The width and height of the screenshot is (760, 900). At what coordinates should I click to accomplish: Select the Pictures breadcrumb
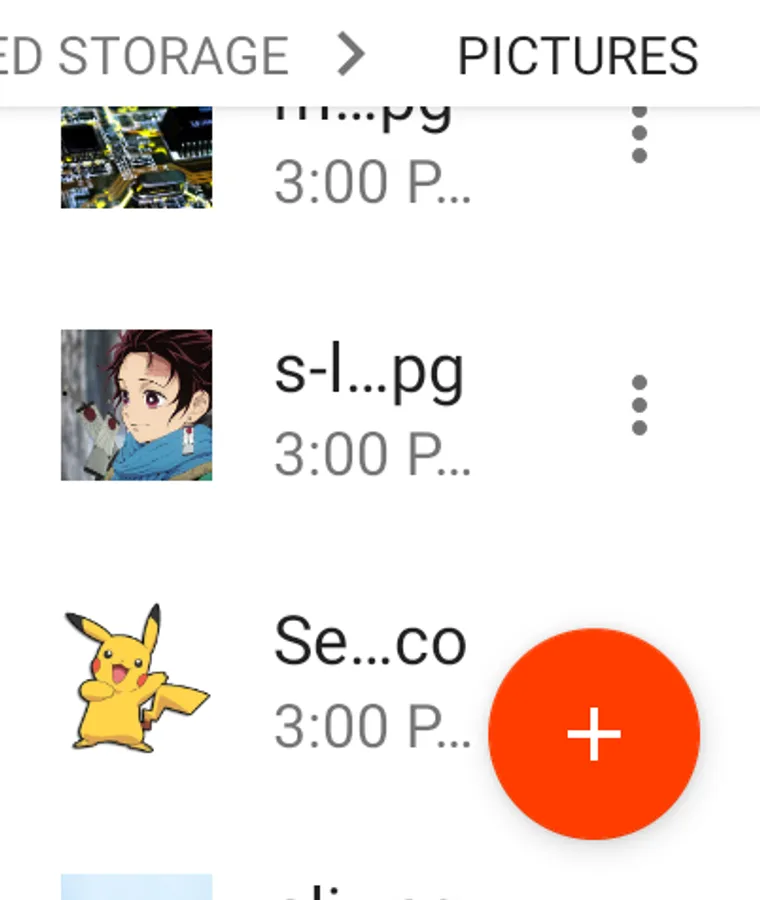click(577, 56)
